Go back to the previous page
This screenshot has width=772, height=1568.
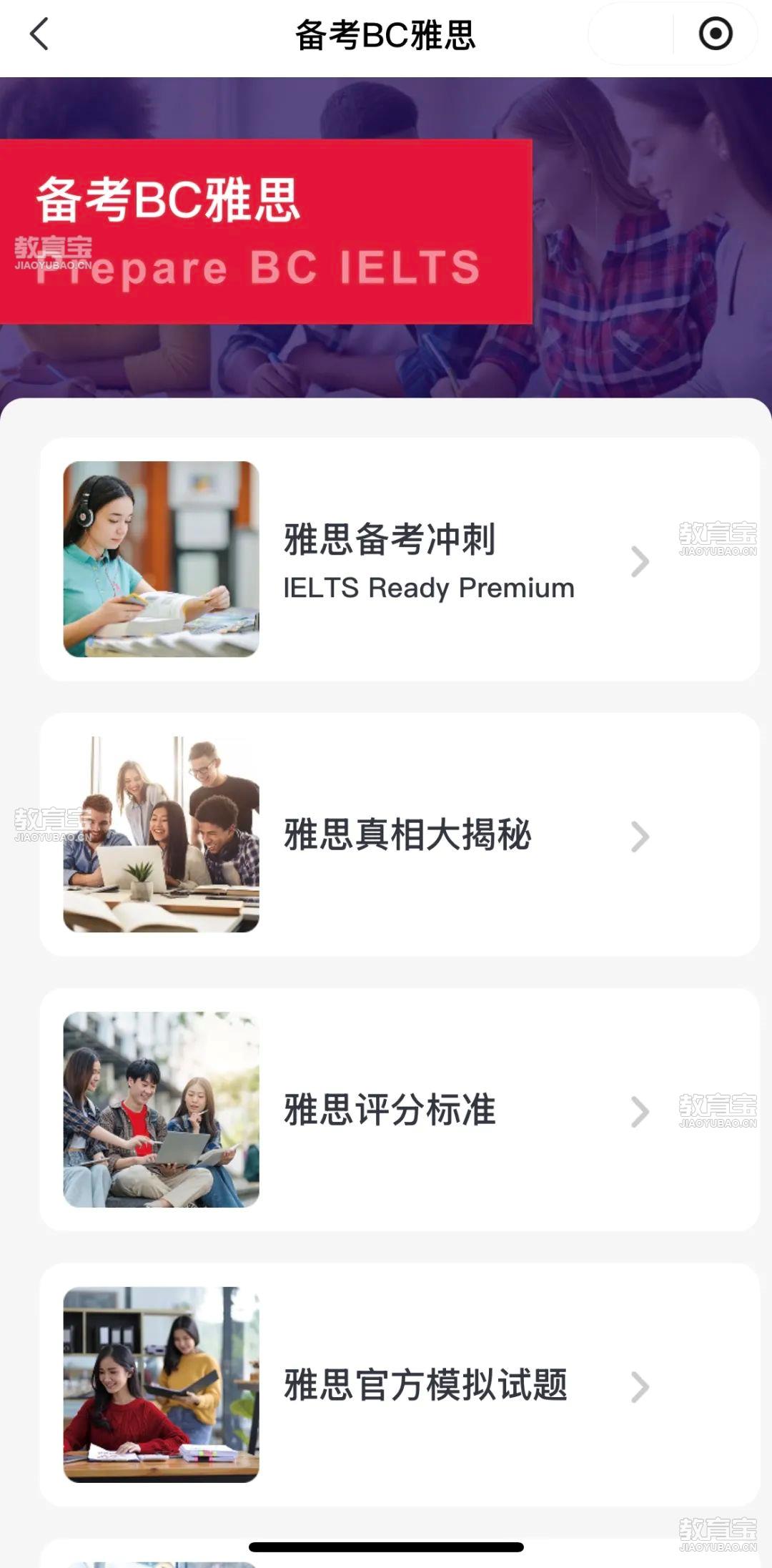[39, 34]
